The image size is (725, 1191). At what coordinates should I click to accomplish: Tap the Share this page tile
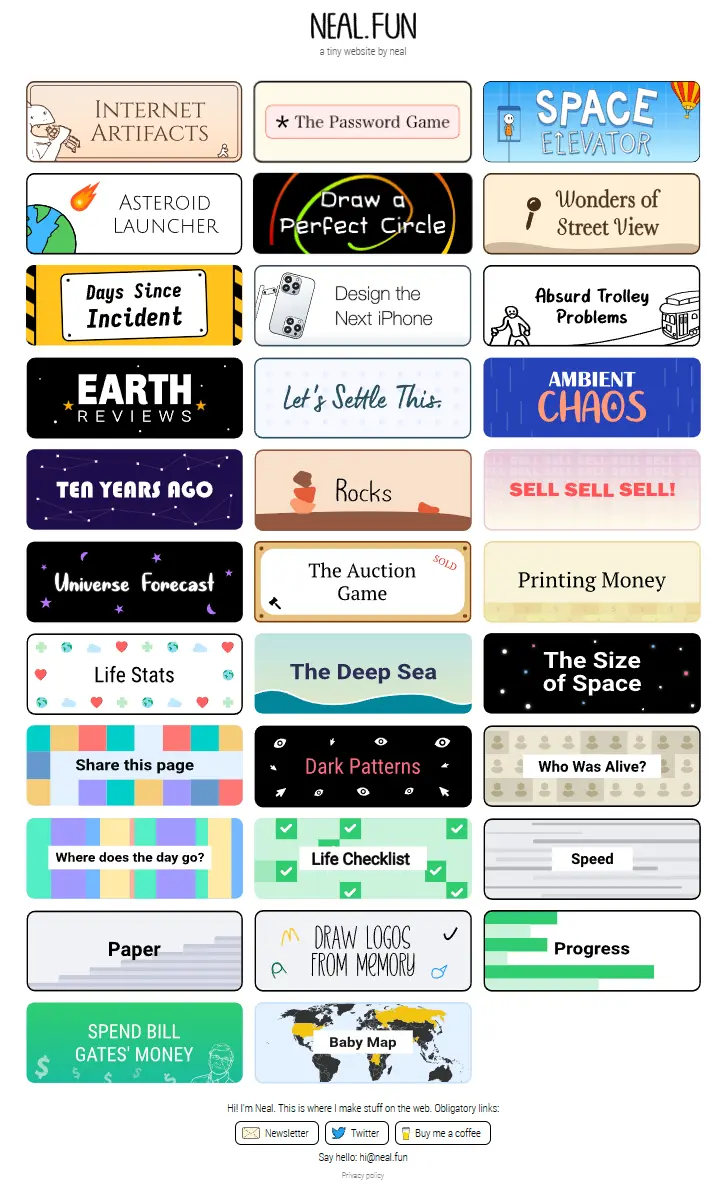pos(134,765)
